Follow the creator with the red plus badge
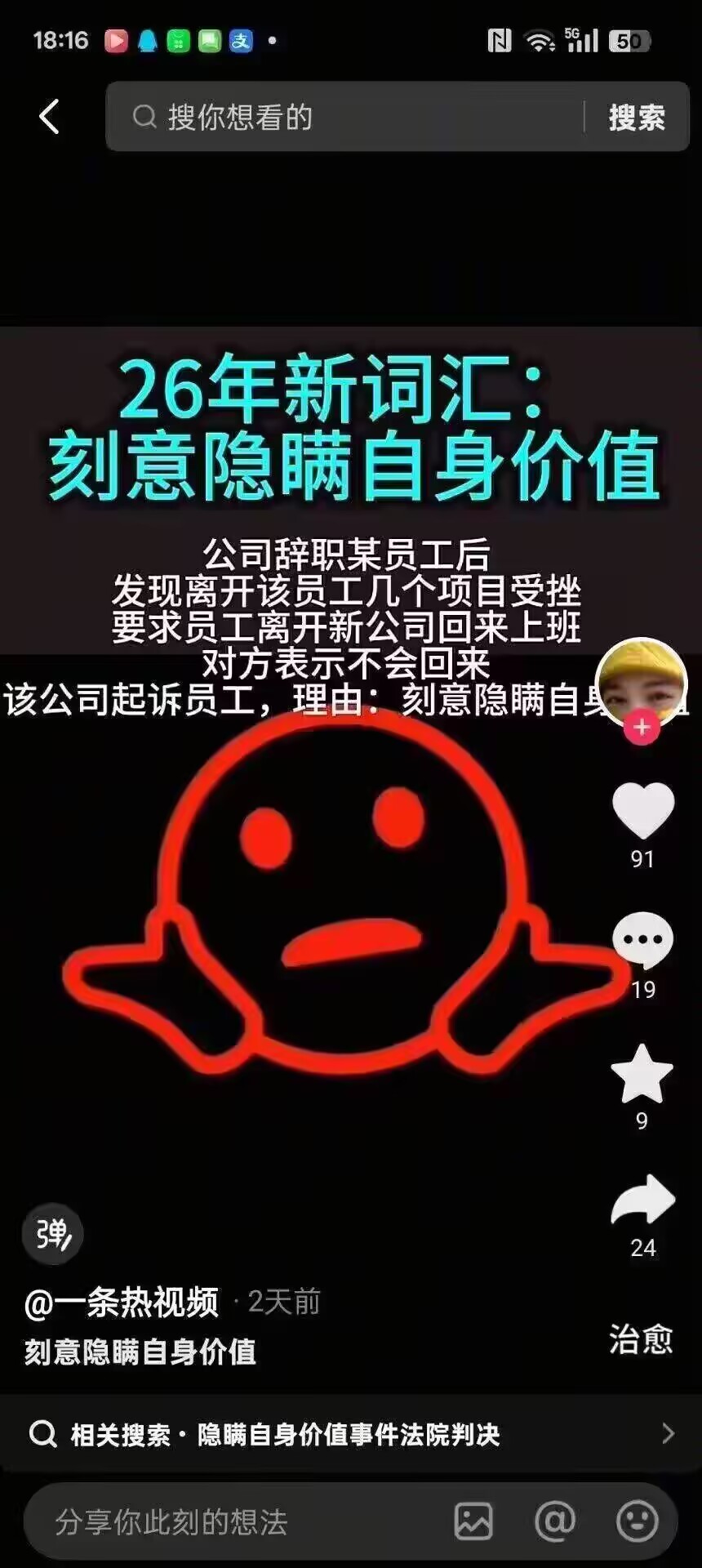 642,727
